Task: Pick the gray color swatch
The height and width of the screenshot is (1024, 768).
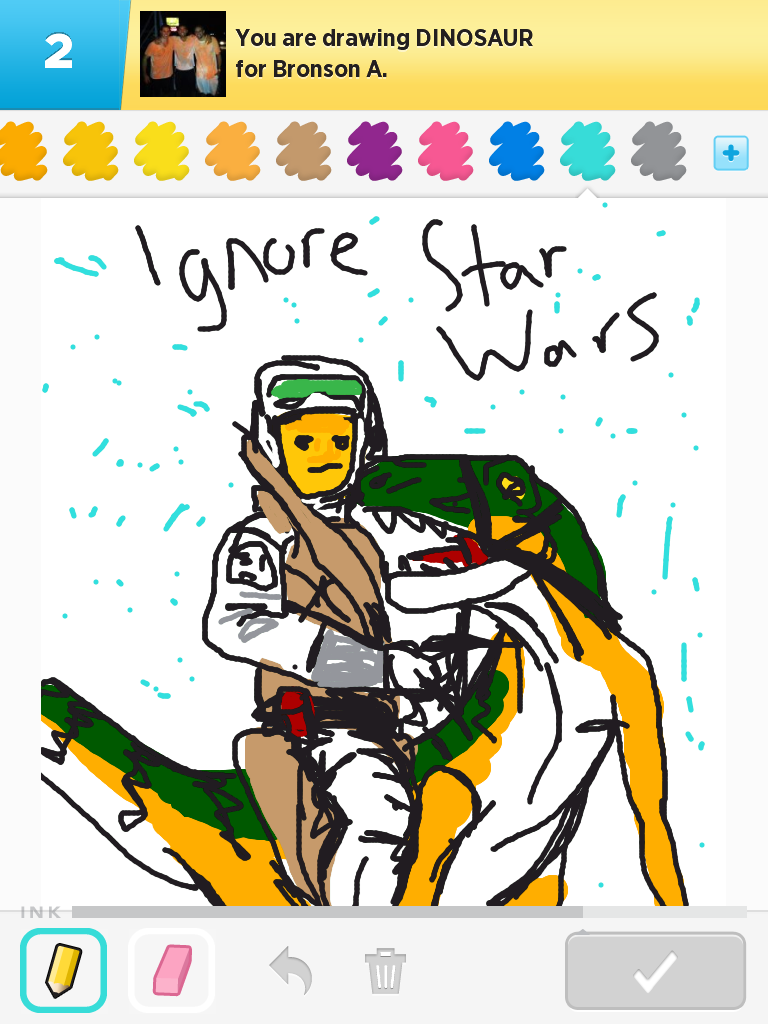Action: [x=659, y=152]
